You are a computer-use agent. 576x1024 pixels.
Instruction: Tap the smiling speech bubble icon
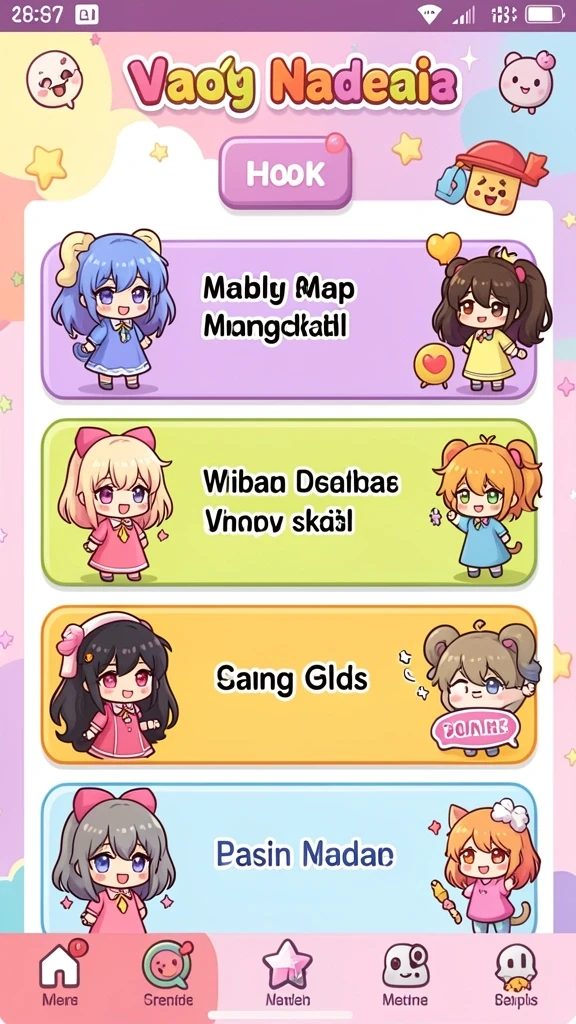pyautogui.click(x=54, y=80)
